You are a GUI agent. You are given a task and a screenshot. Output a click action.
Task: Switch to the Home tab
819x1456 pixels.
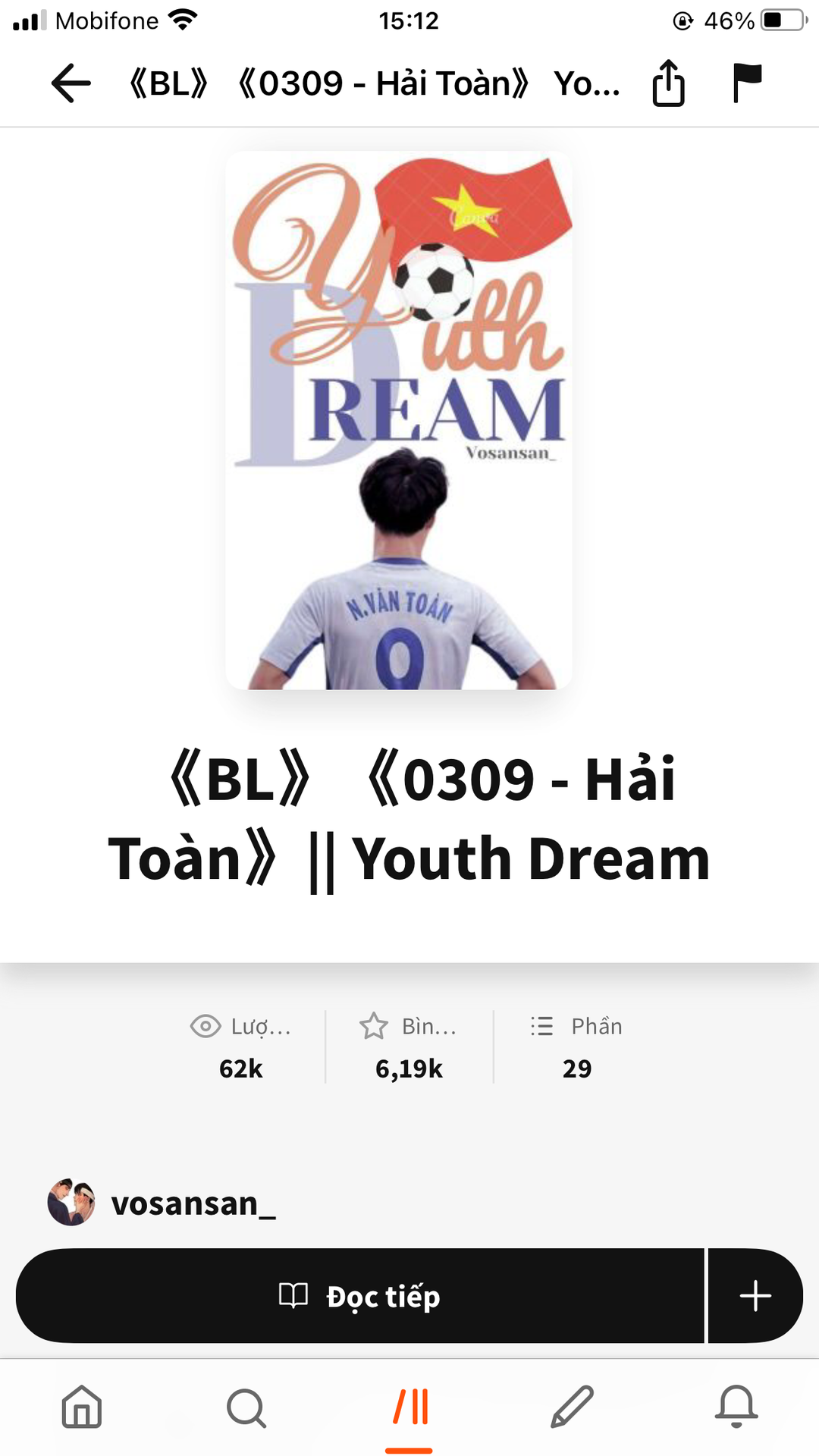82,1407
